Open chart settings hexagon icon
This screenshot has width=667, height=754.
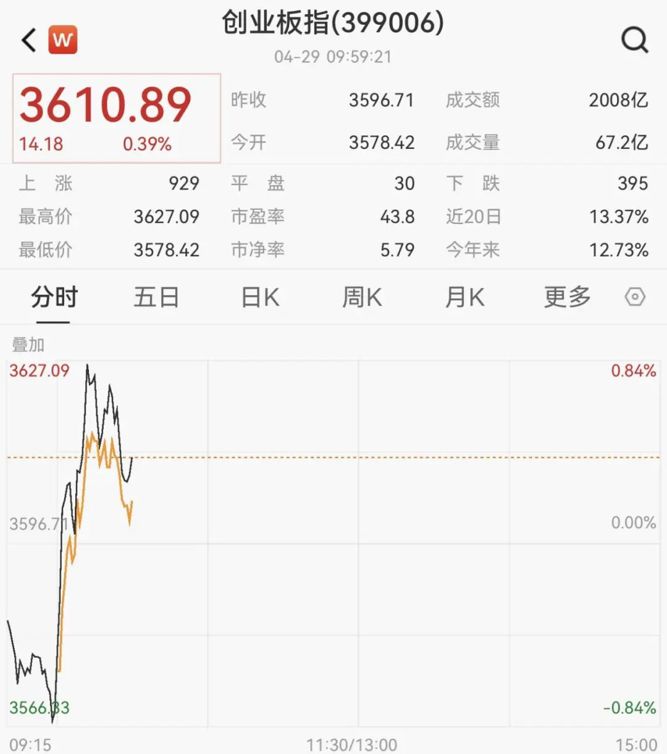635,297
